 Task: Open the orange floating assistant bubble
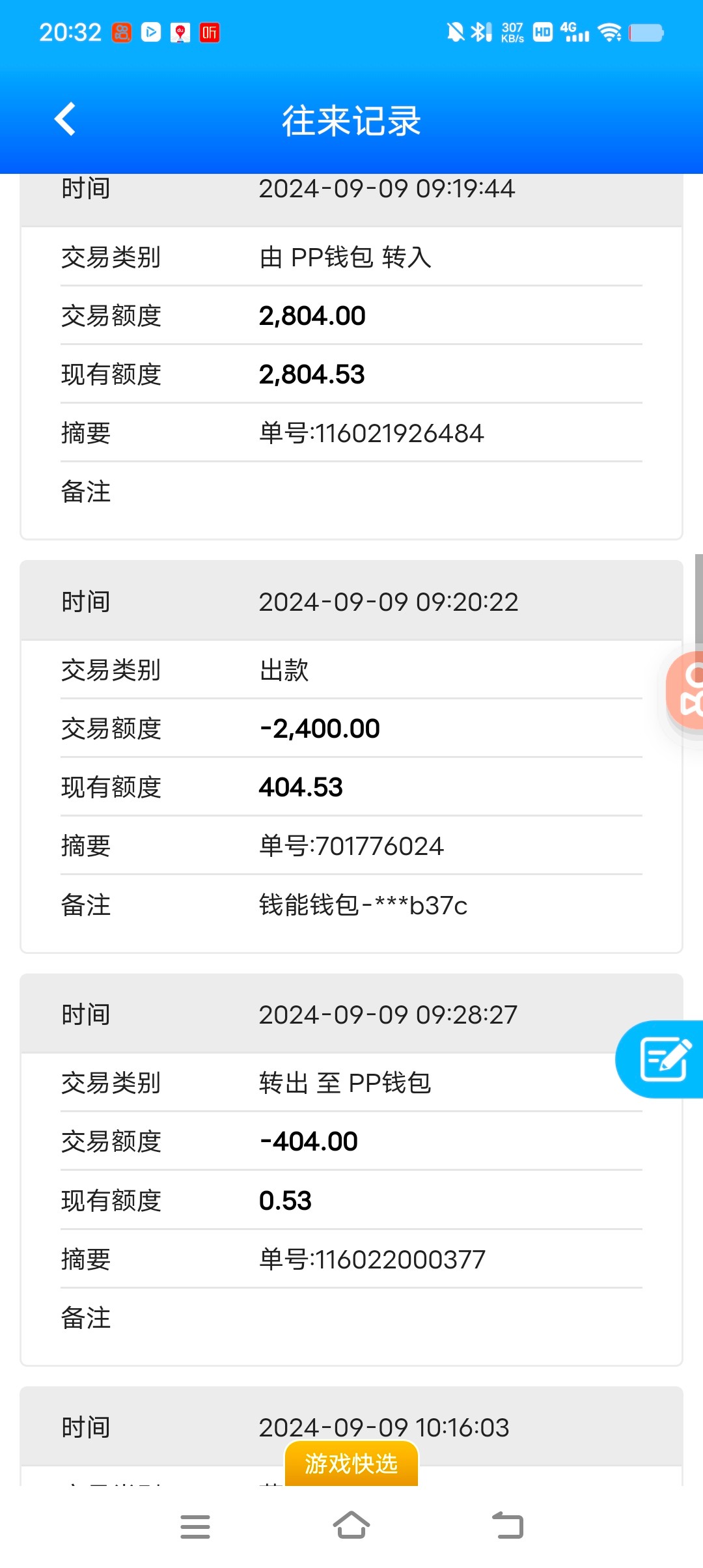pyautogui.click(x=687, y=692)
